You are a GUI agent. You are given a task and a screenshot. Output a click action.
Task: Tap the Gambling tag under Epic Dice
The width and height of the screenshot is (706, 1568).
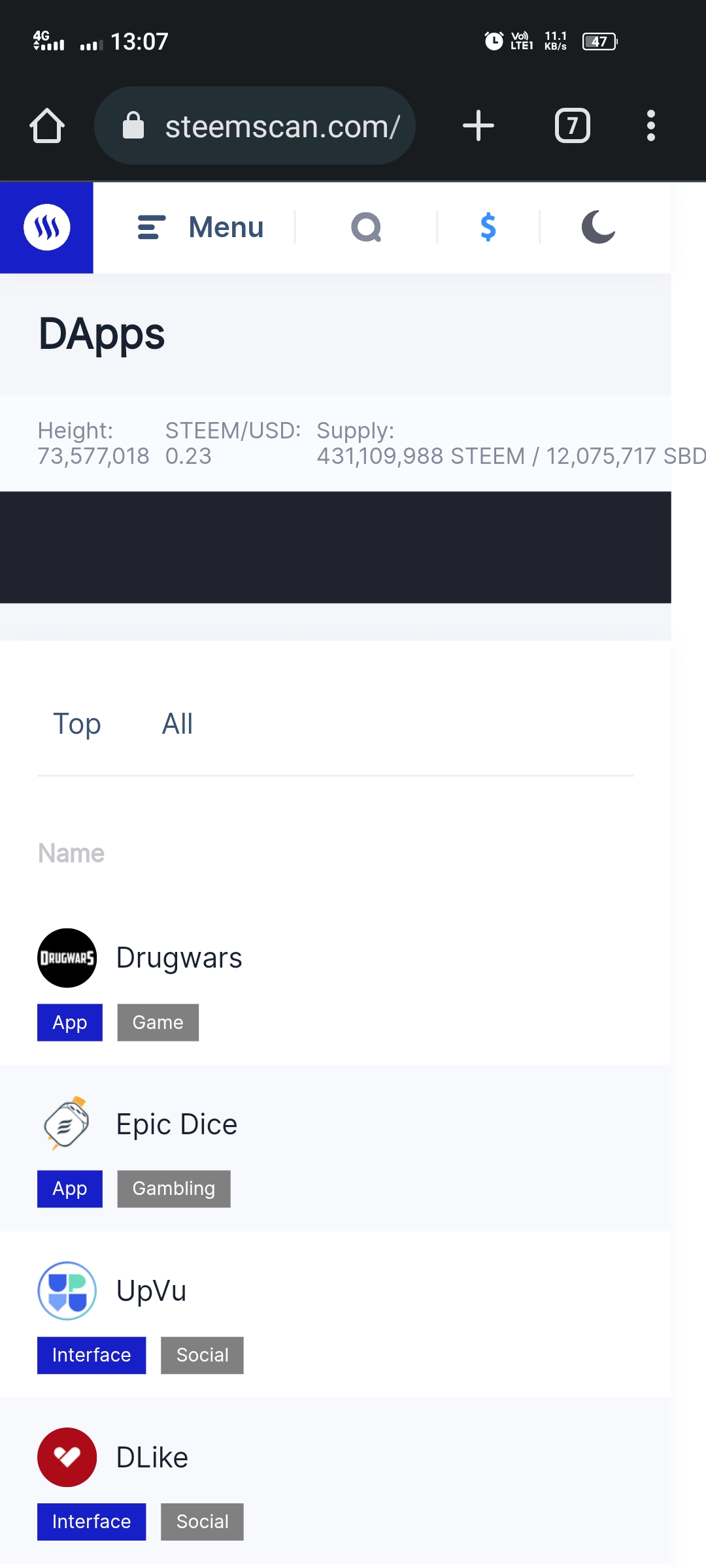pyautogui.click(x=173, y=1188)
